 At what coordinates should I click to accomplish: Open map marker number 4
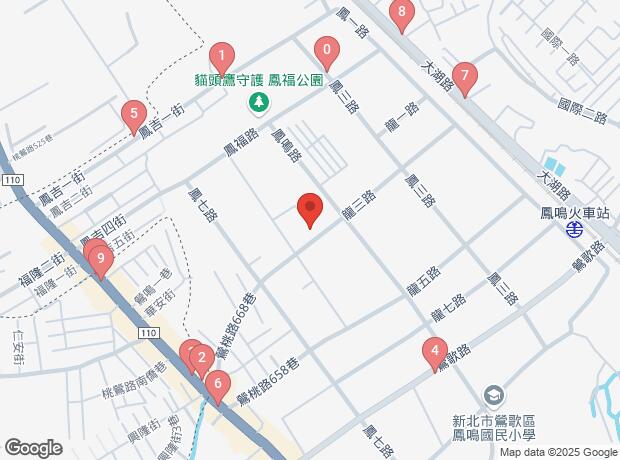point(433,351)
